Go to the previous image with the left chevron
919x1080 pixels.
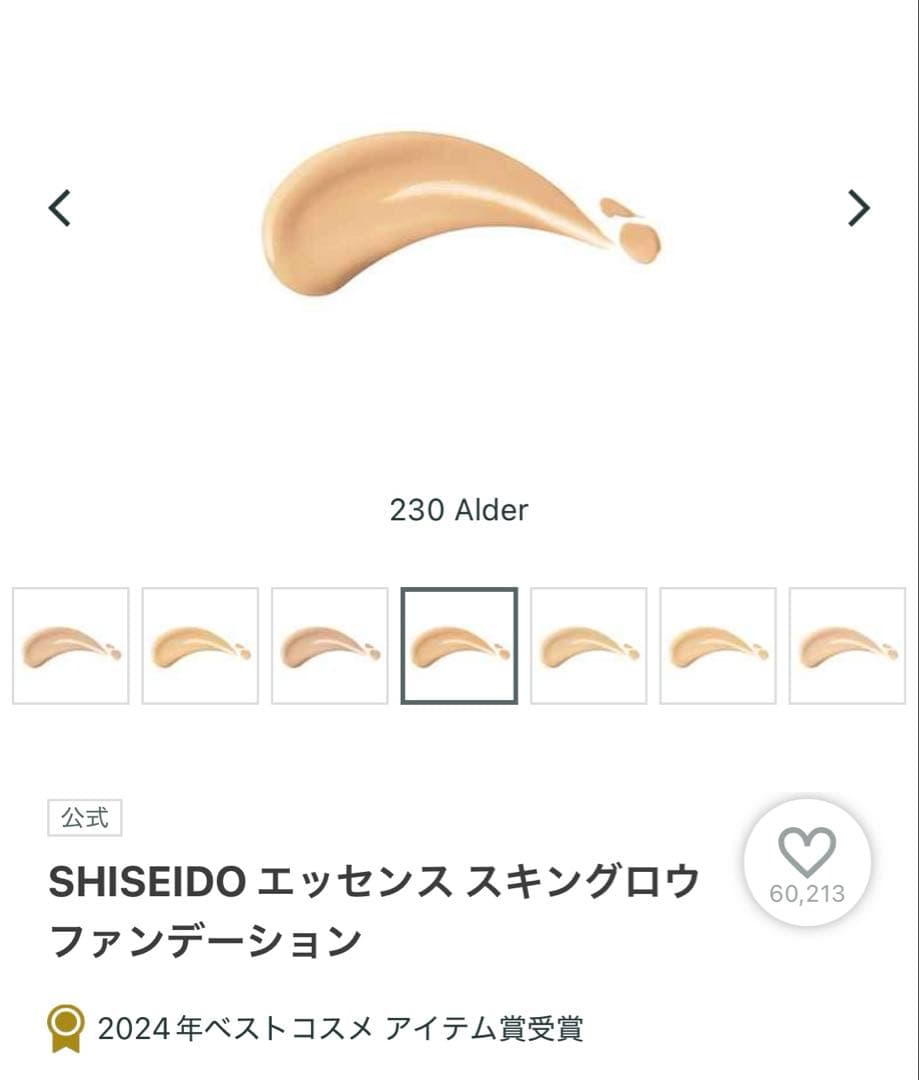[x=60, y=208]
